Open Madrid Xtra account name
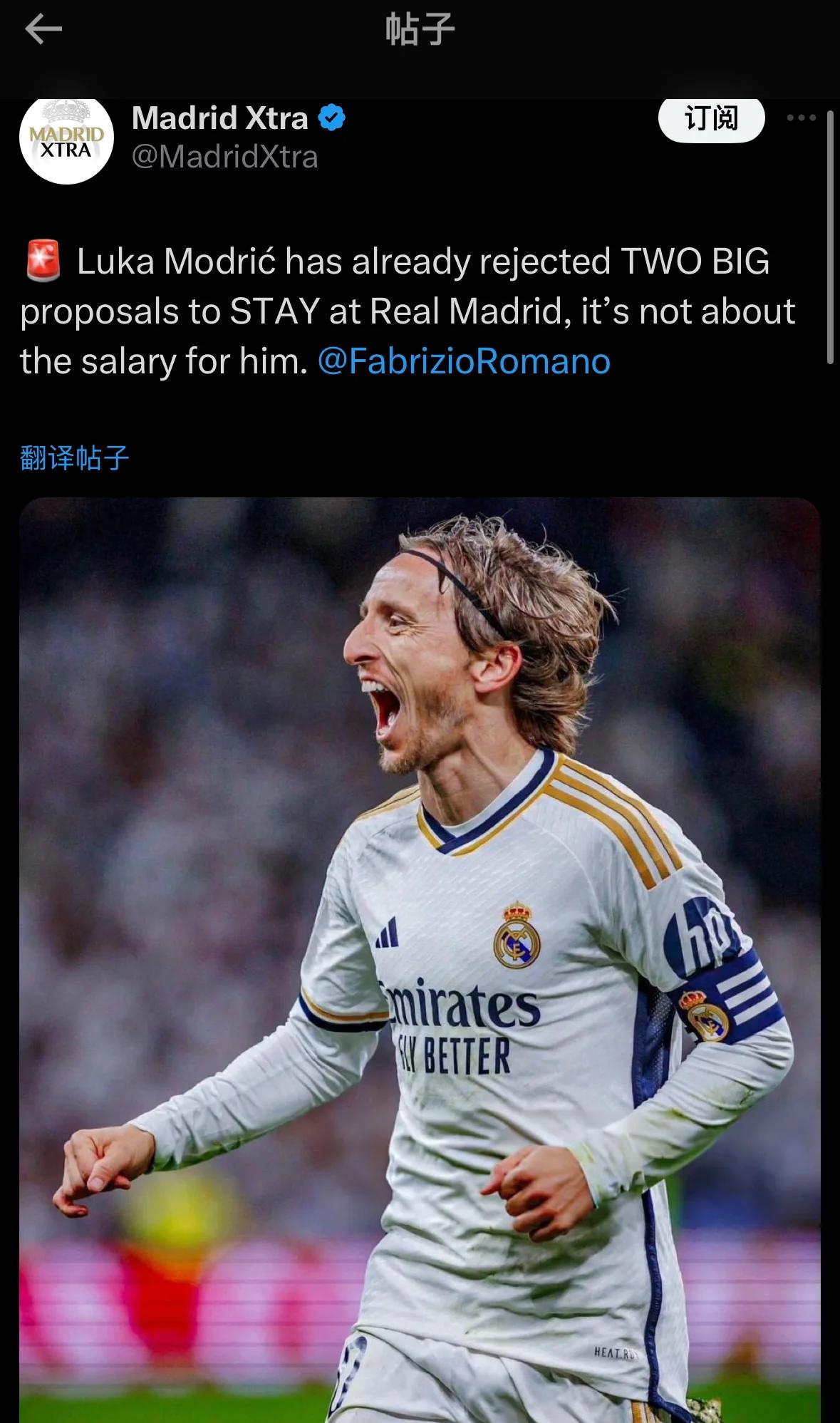Viewport: 840px width, 1423px height. coord(220,118)
